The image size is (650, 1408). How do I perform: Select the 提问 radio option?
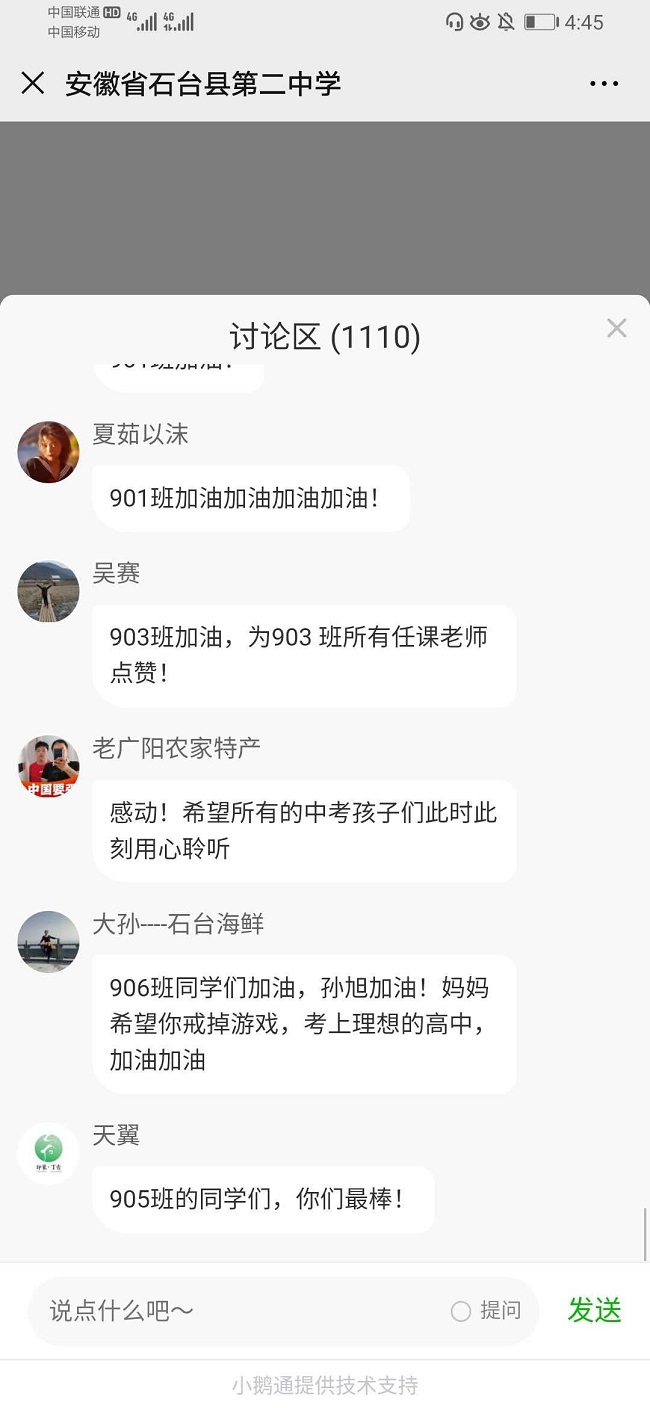tap(462, 1311)
